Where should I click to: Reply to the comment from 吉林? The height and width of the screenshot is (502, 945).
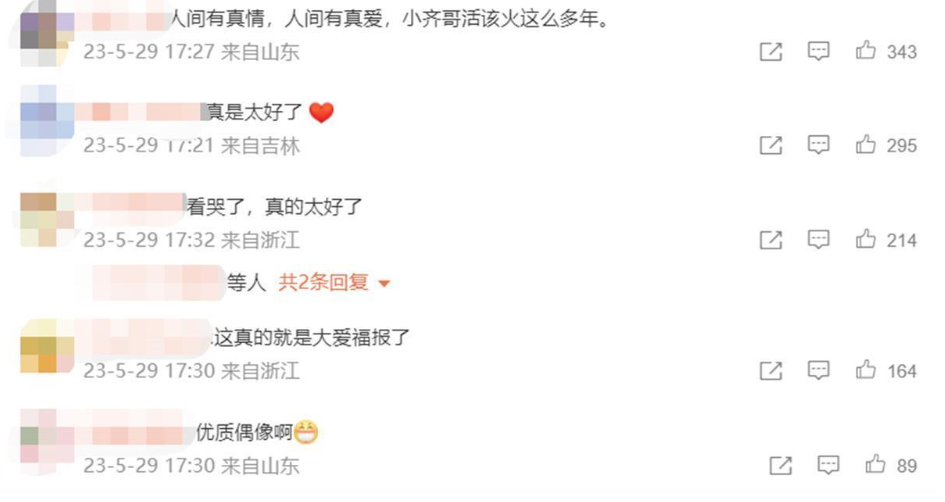[819, 145]
